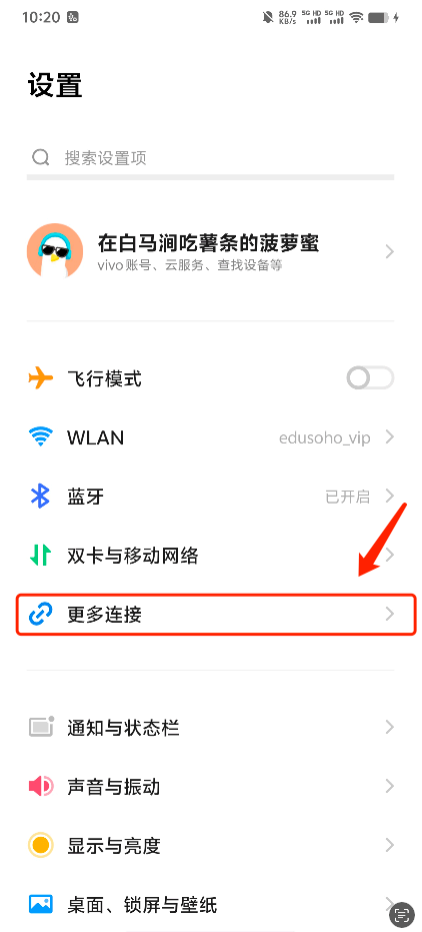The width and height of the screenshot is (422, 932).
Task: Tap the 搜索设置项 search field
Action: point(210,158)
